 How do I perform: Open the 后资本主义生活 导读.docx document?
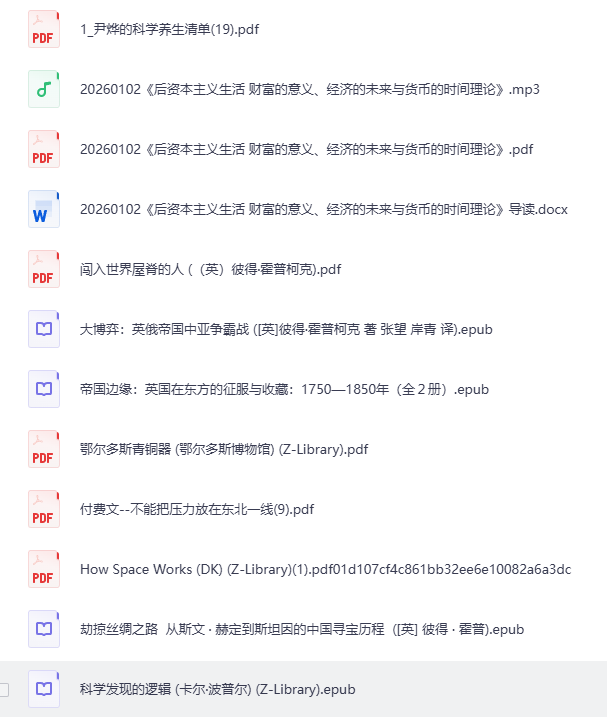[x=324, y=209]
